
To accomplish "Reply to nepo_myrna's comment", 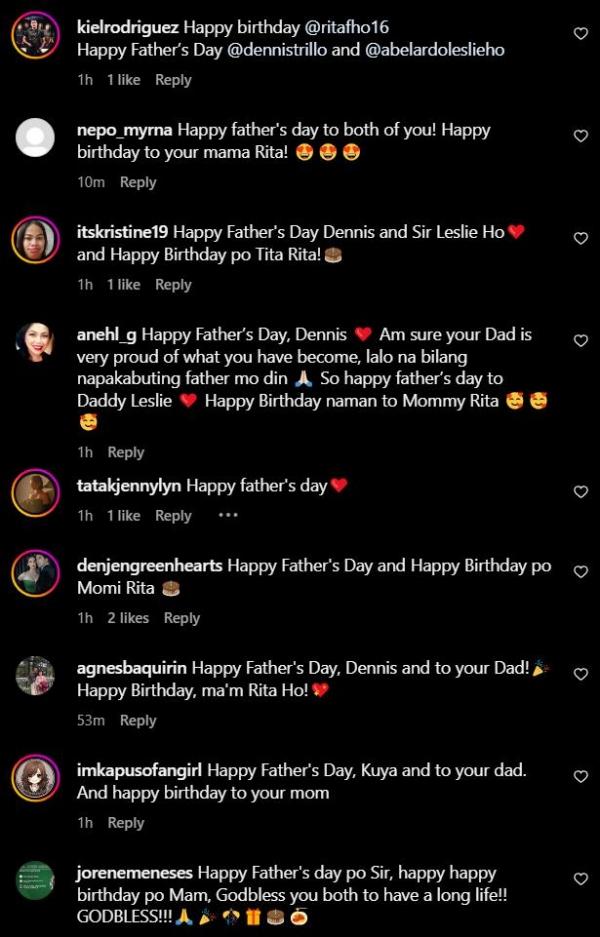I will 138,182.
